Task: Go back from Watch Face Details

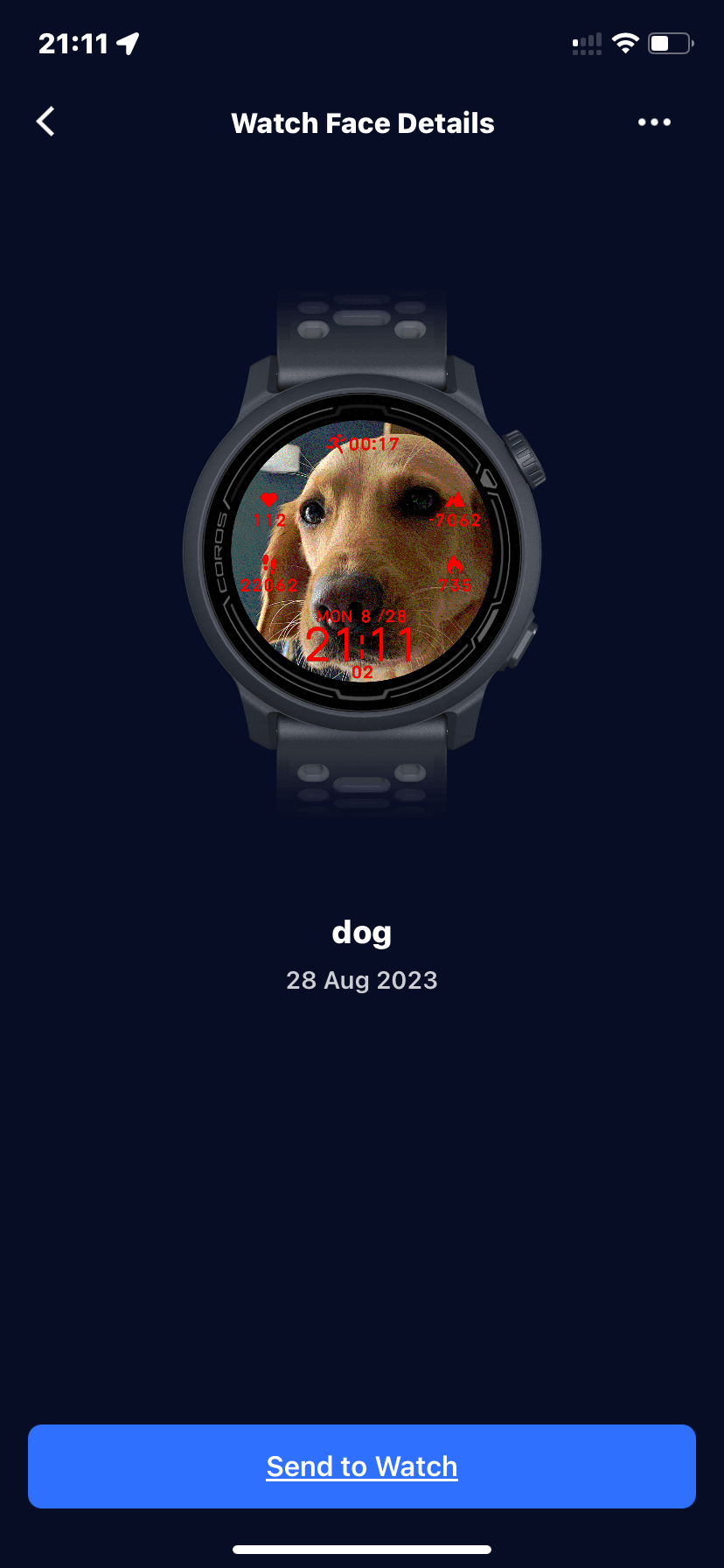Action: [46, 122]
